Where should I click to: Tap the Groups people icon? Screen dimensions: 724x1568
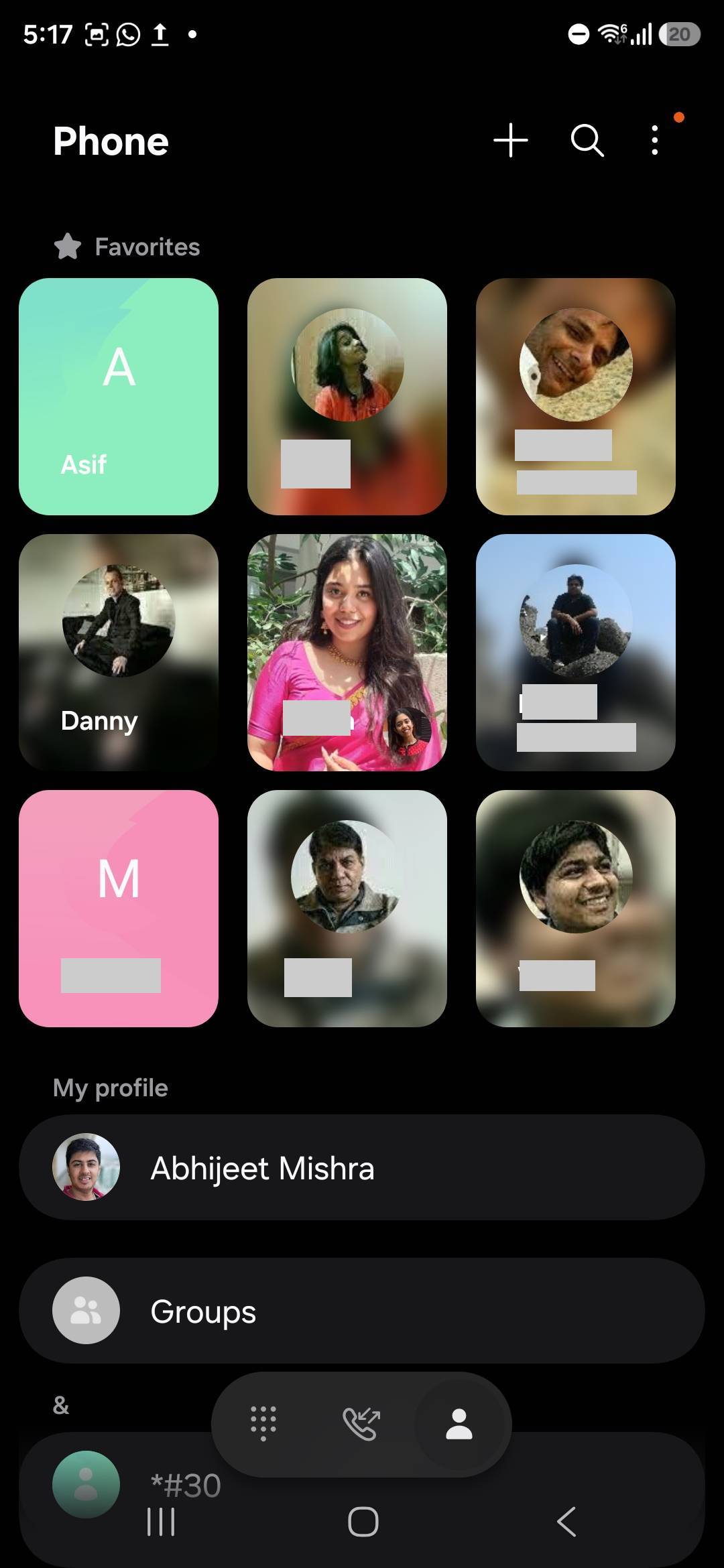[84, 1310]
